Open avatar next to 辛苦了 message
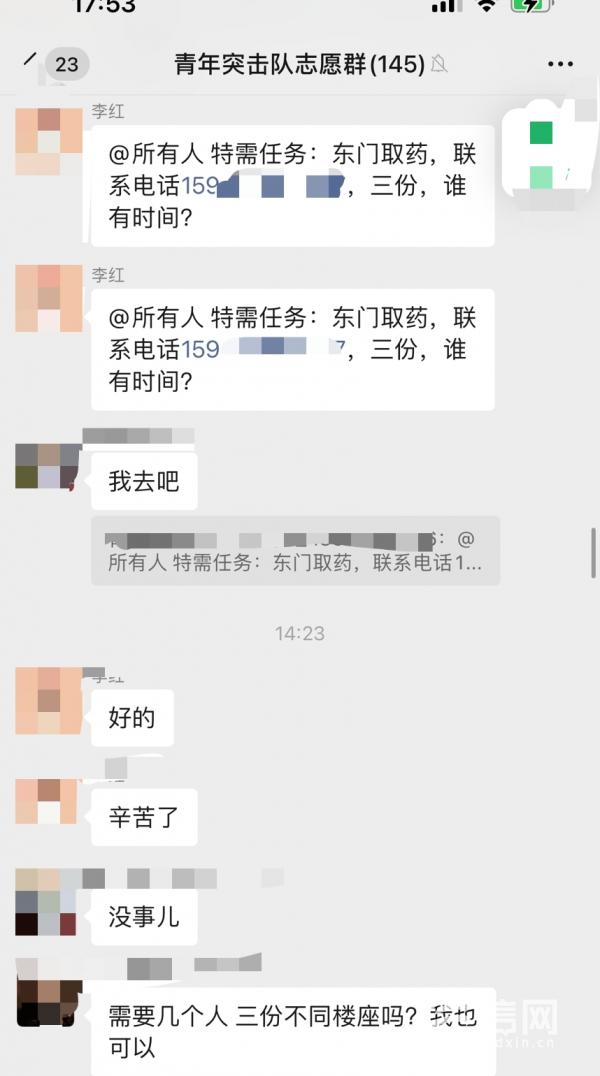Image resolution: width=600 pixels, height=1076 pixels. [x=48, y=802]
